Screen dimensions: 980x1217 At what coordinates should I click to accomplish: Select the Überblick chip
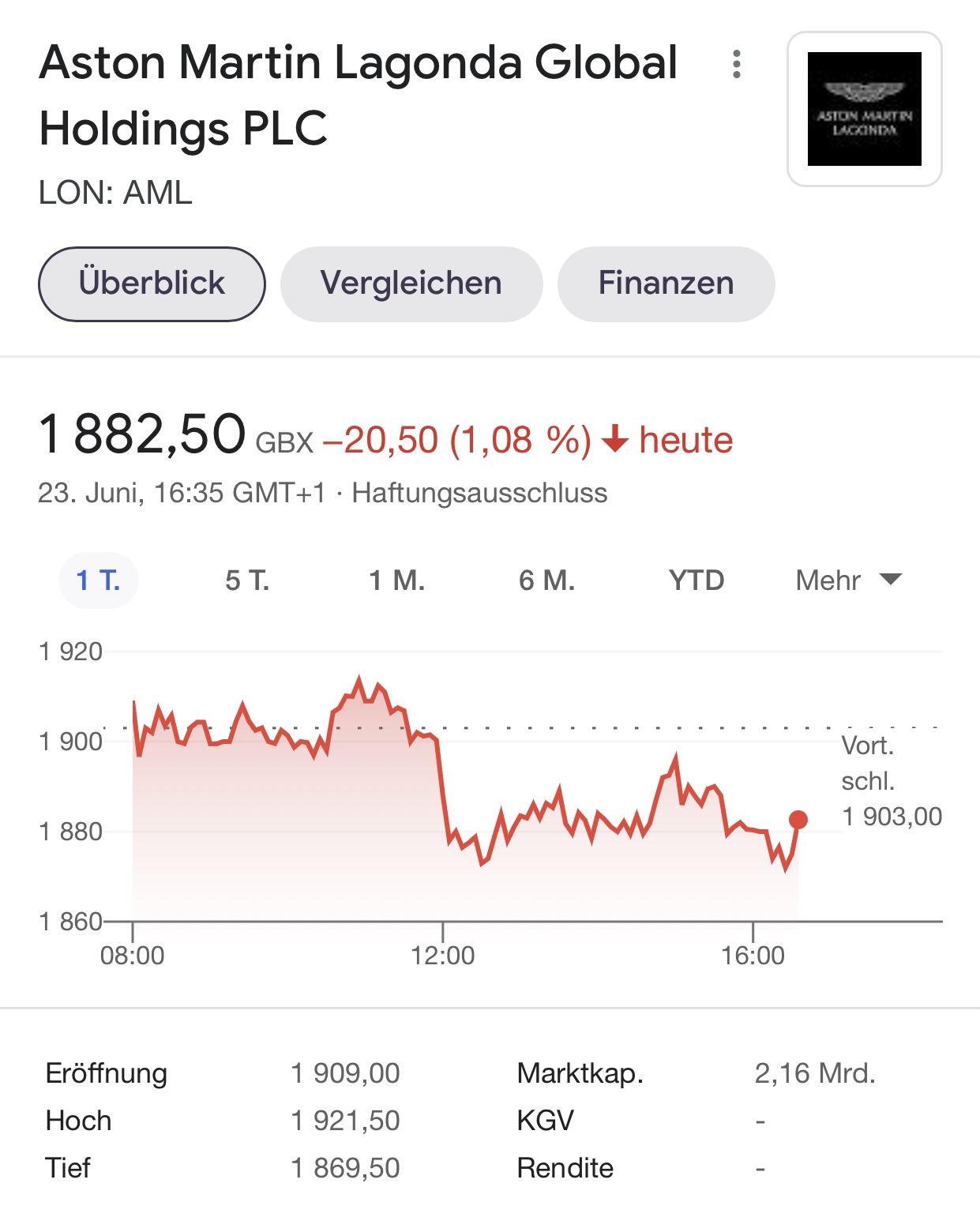point(152,284)
